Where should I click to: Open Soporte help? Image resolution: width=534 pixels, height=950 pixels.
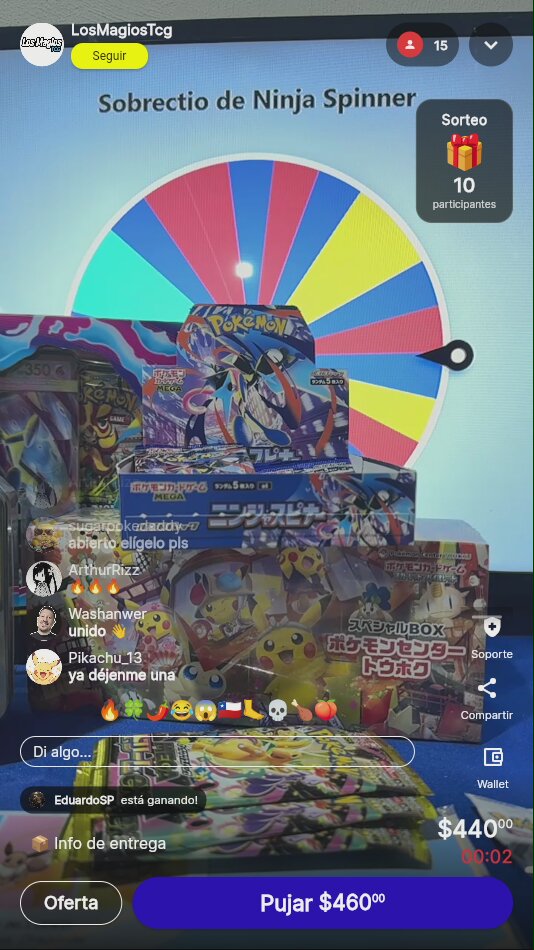coord(492,637)
